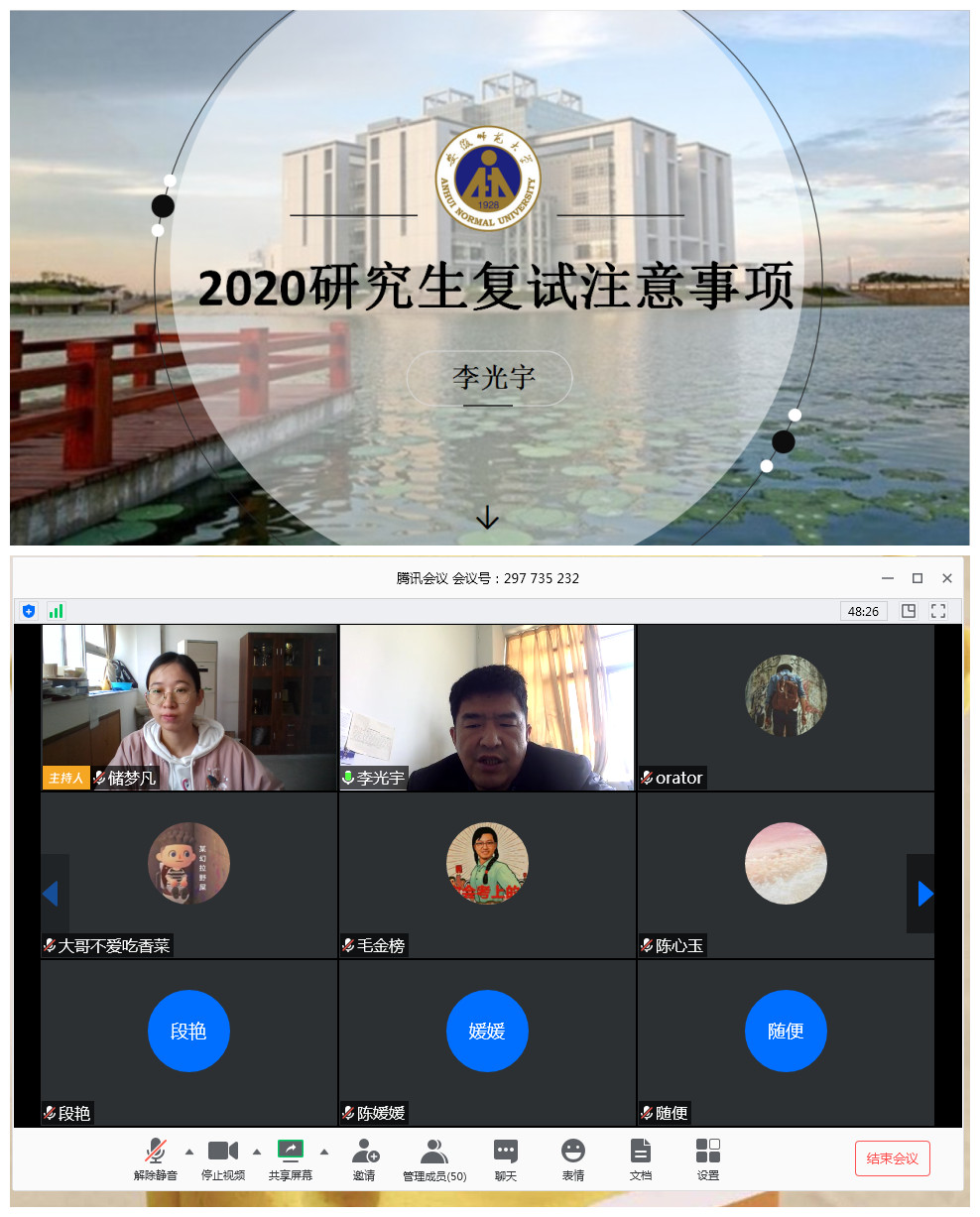The height and width of the screenshot is (1217, 980).
Task: Select 李光宇's video tile
Action: (x=487, y=707)
